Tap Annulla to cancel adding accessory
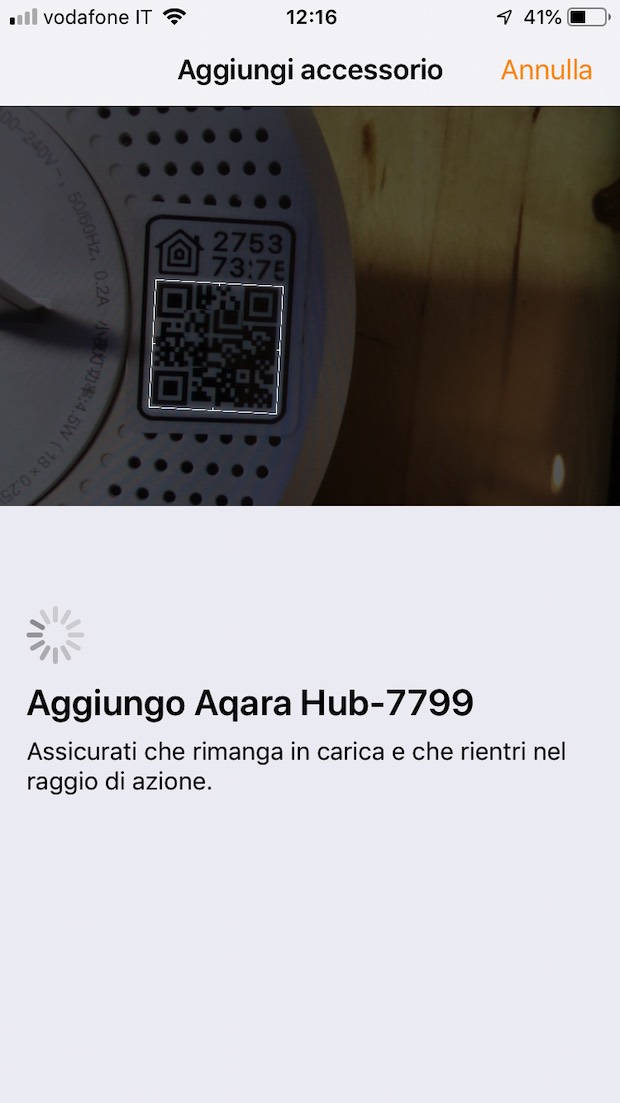This screenshot has height=1103, width=620. tap(546, 70)
